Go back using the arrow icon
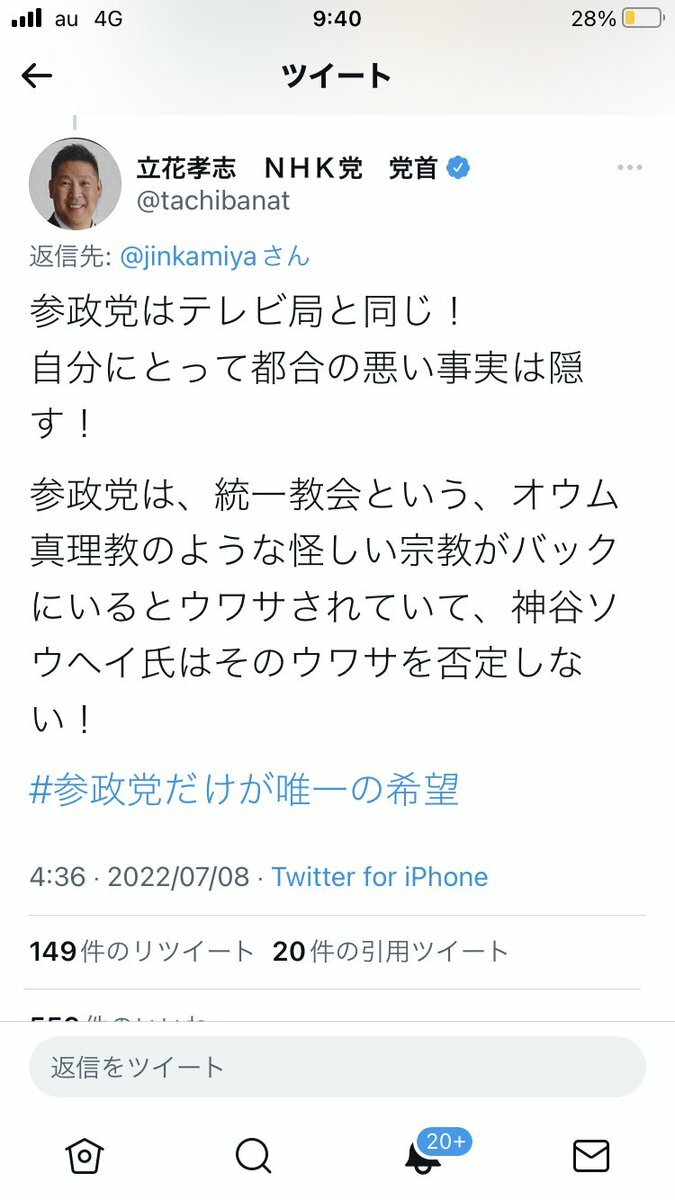 point(37,76)
